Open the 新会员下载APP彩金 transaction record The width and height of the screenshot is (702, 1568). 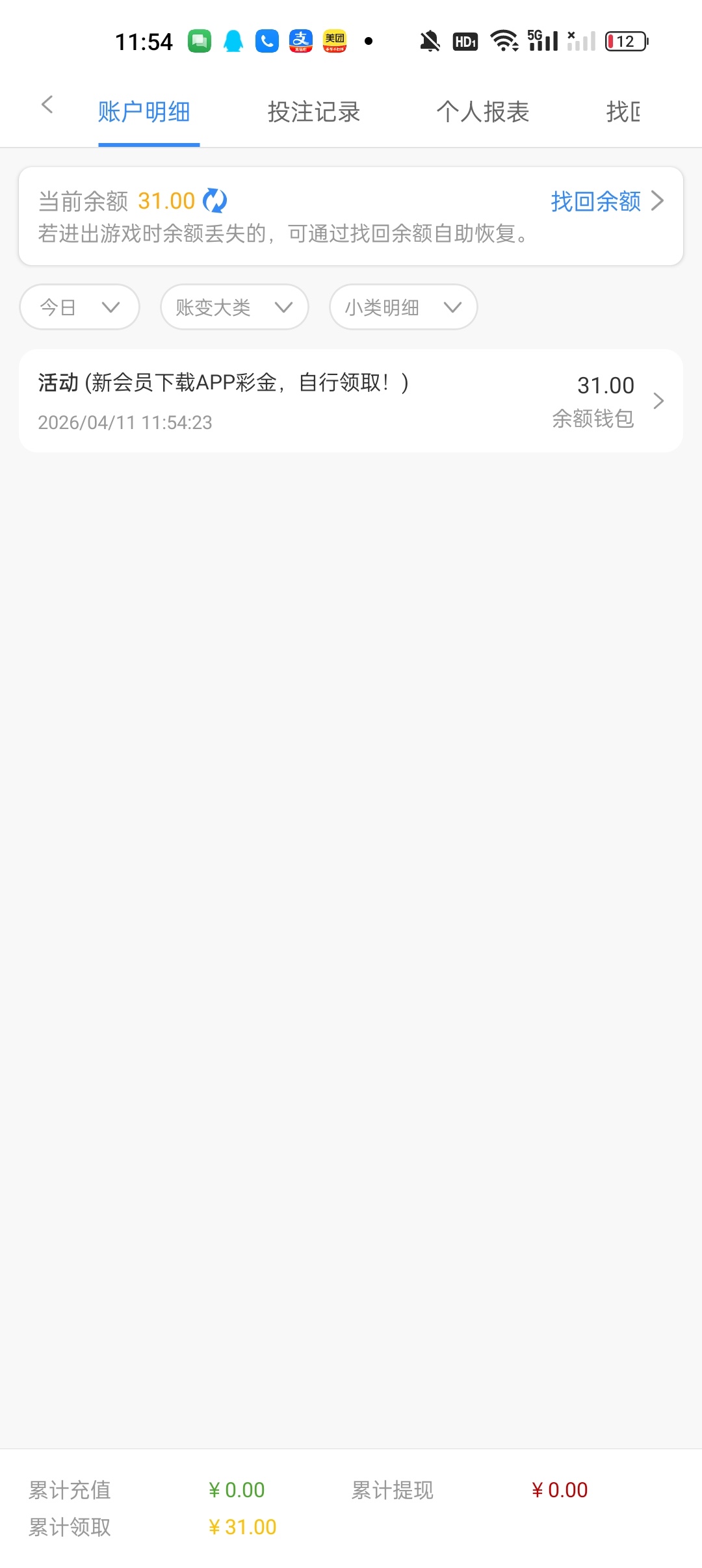tap(351, 401)
